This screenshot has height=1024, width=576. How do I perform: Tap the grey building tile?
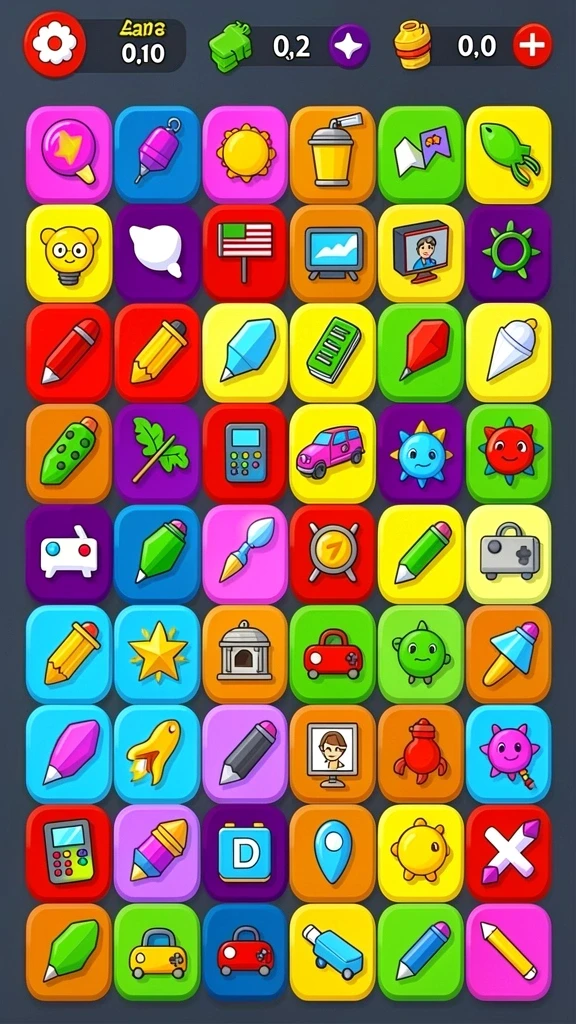click(x=245, y=654)
